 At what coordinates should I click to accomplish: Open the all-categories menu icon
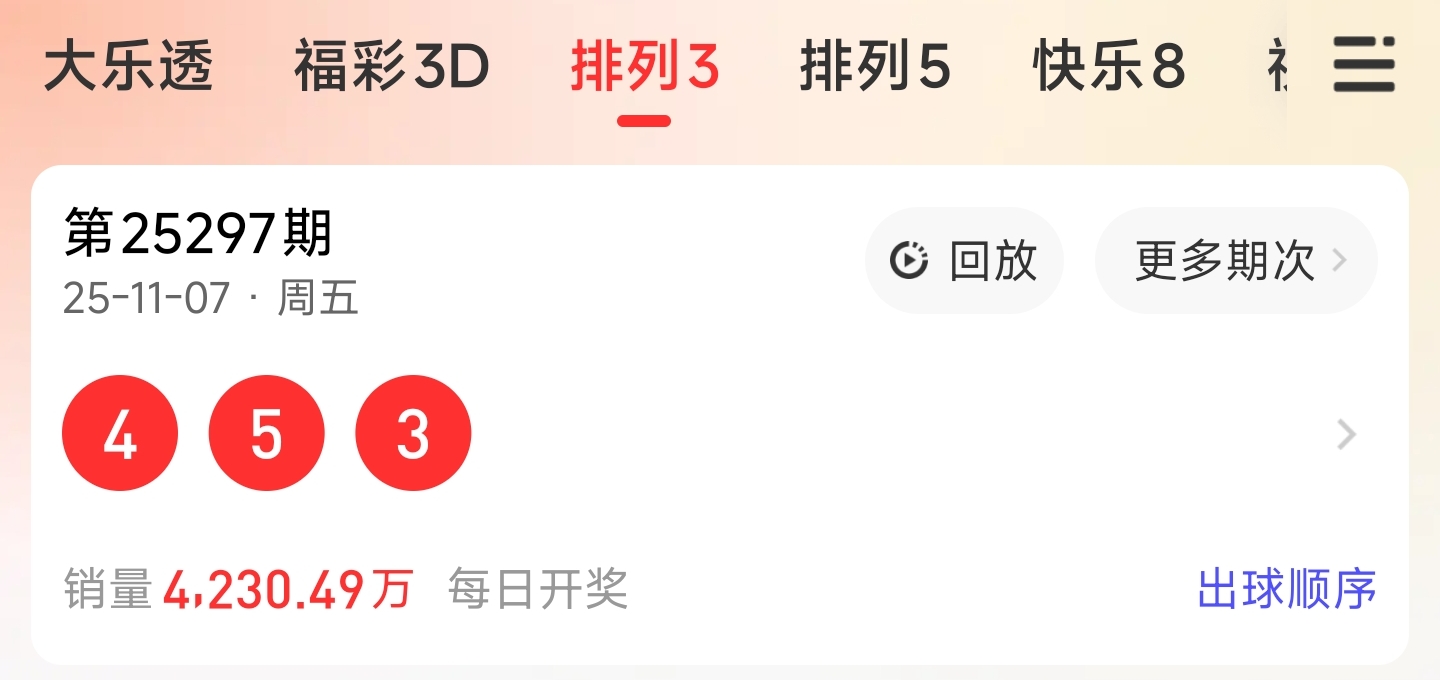pos(1363,64)
